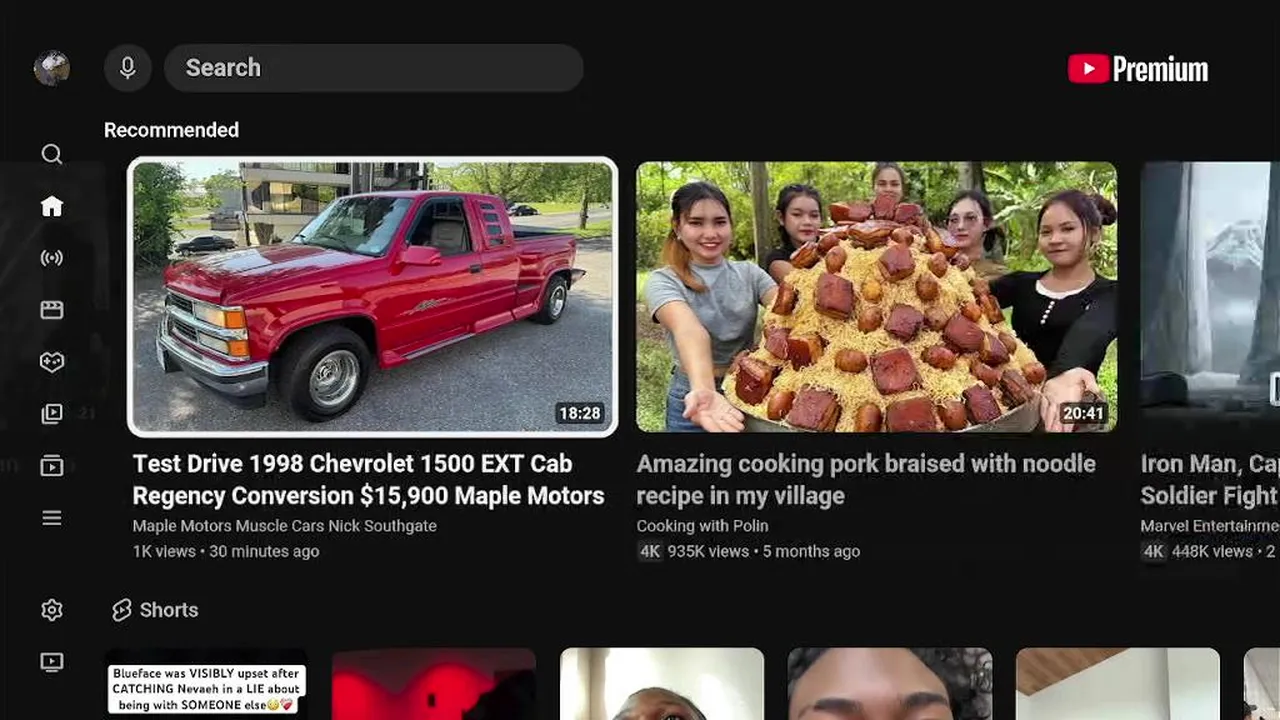This screenshot has height=720, width=1280.
Task: Start voice search with the microphone
Action: (x=128, y=68)
